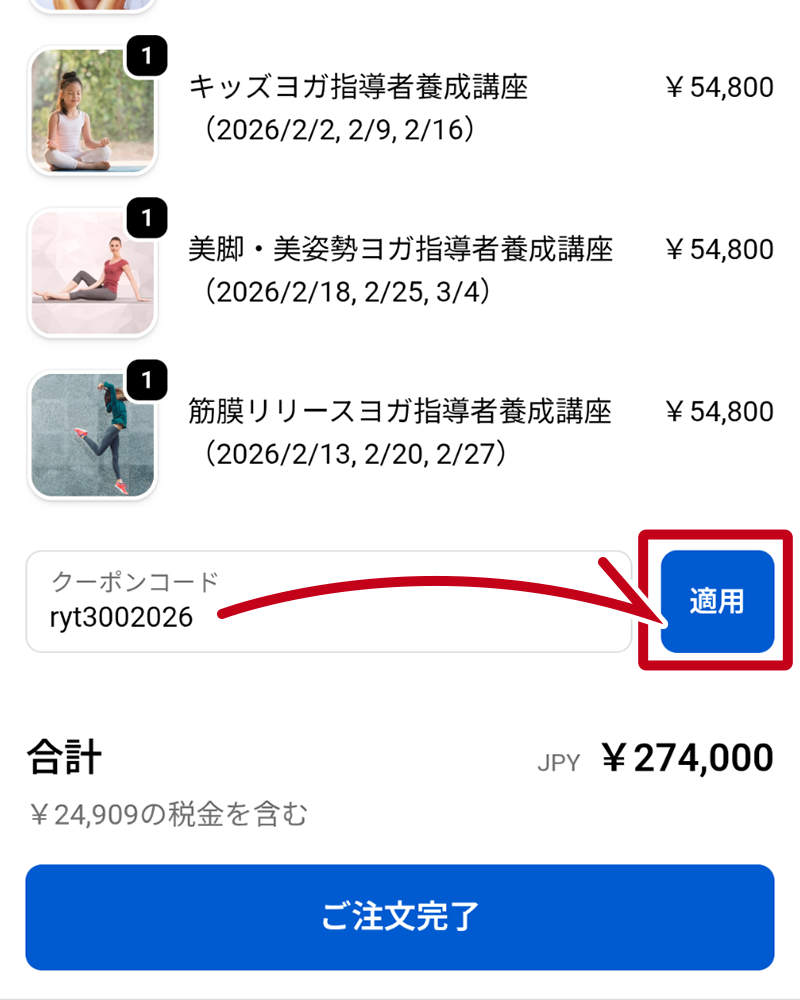The image size is (800, 1000).
Task: Tap the クーポンコード input field
Action: (x=328, y=602)
